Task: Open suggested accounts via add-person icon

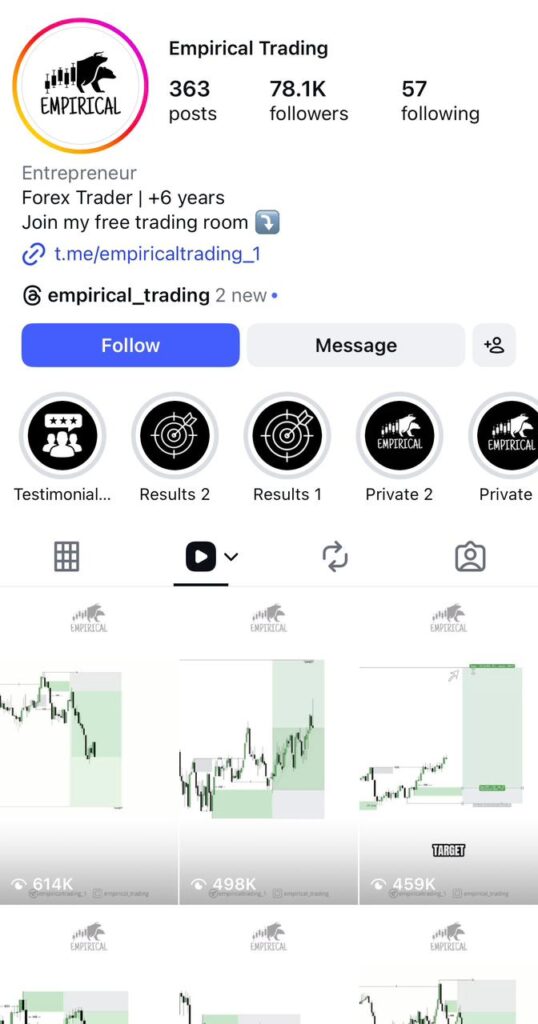Action: pyautogui.click(x=494, y=345)
